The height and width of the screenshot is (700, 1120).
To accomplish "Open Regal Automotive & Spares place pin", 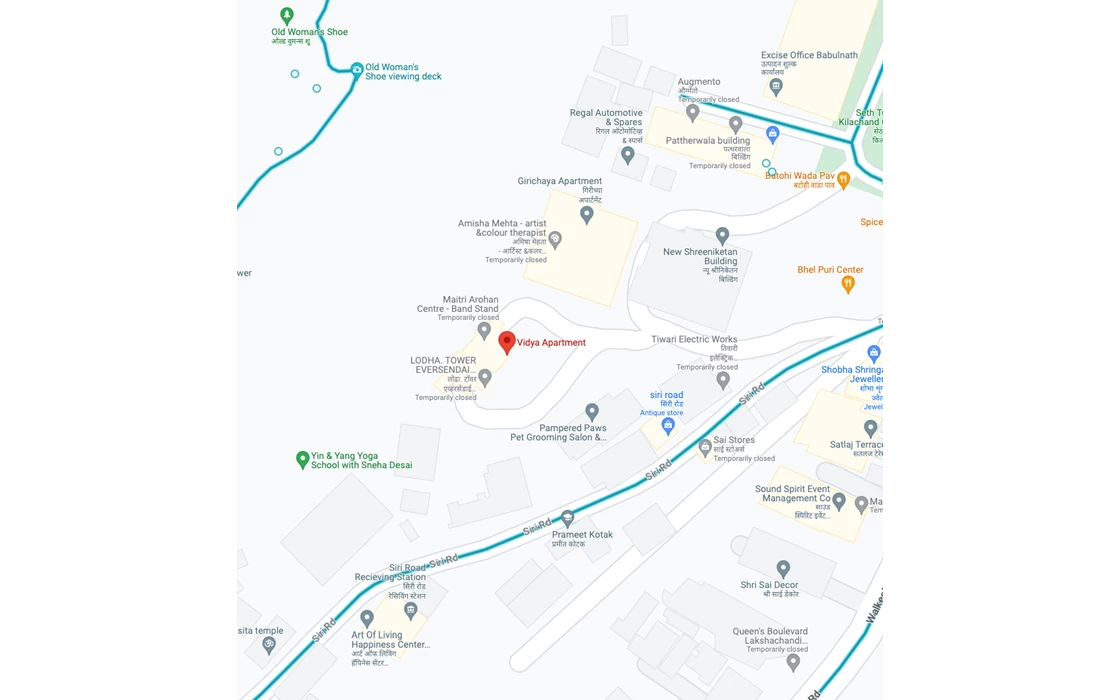I will coord(628,154).
